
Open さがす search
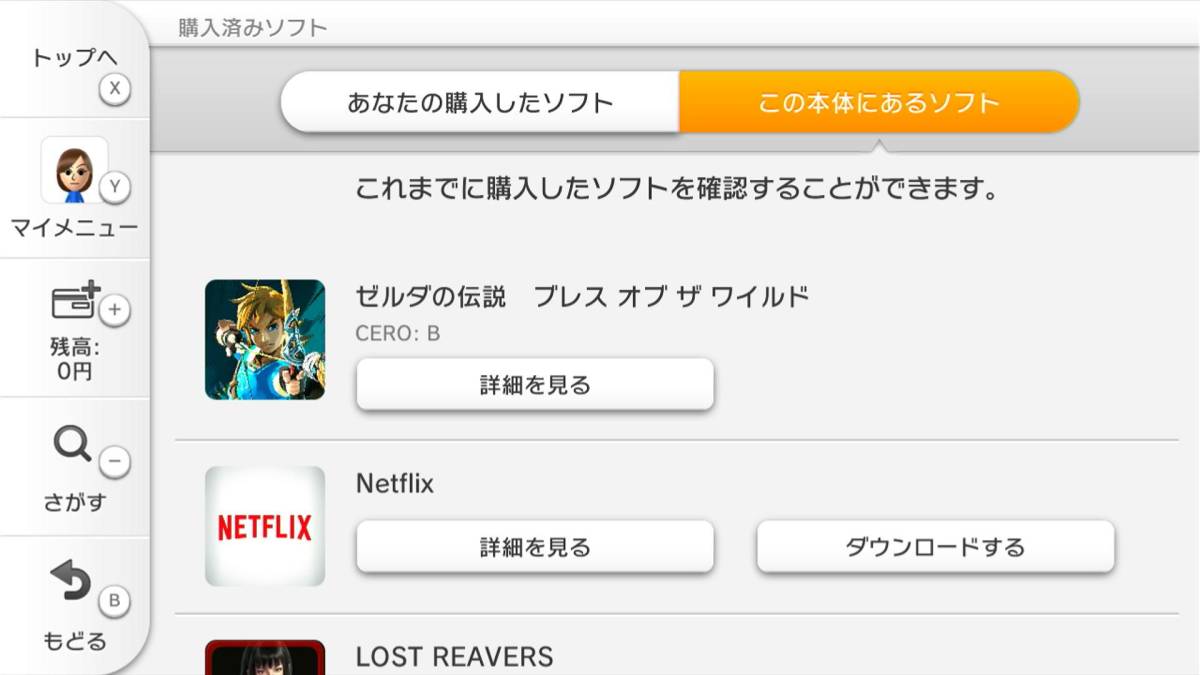[74, 468]
